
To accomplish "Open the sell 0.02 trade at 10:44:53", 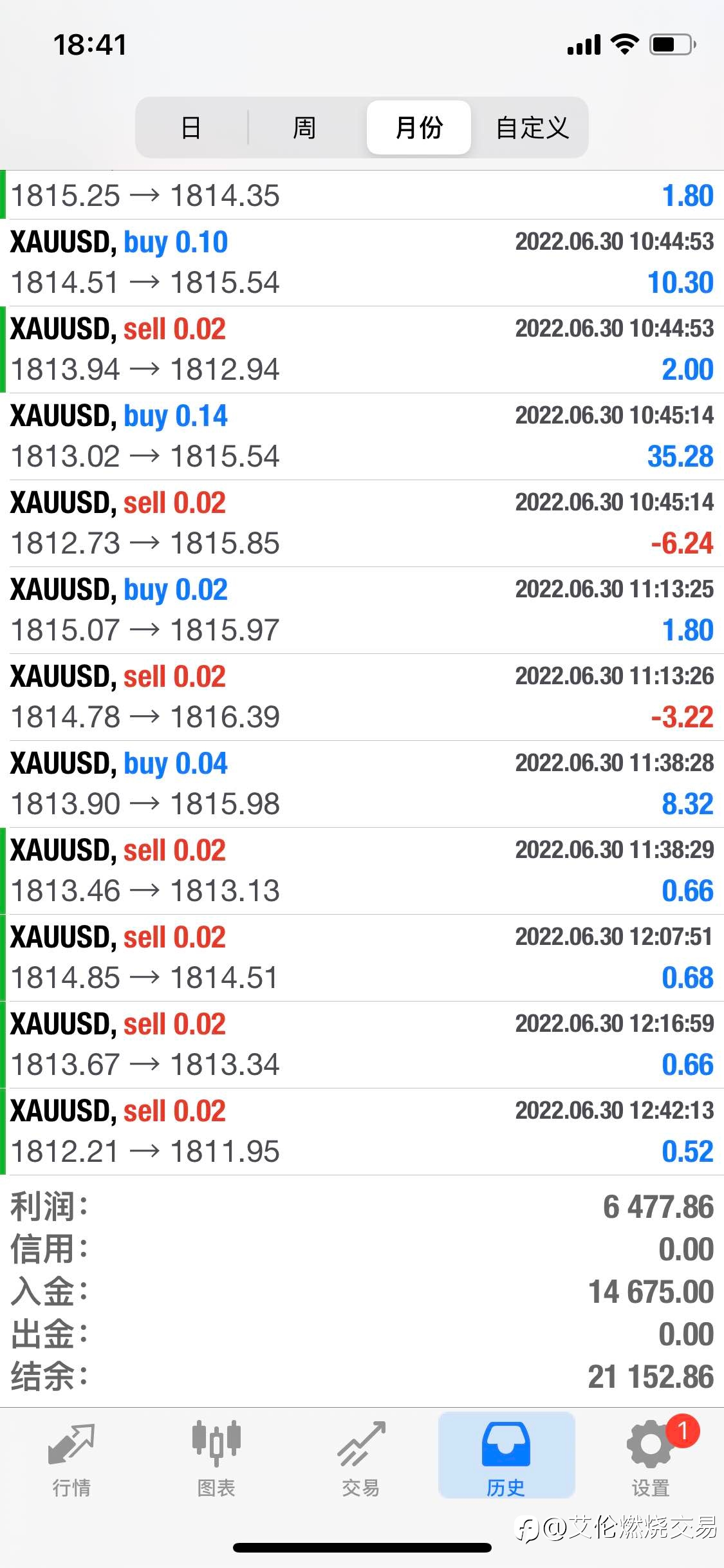I will pos(362,350).
